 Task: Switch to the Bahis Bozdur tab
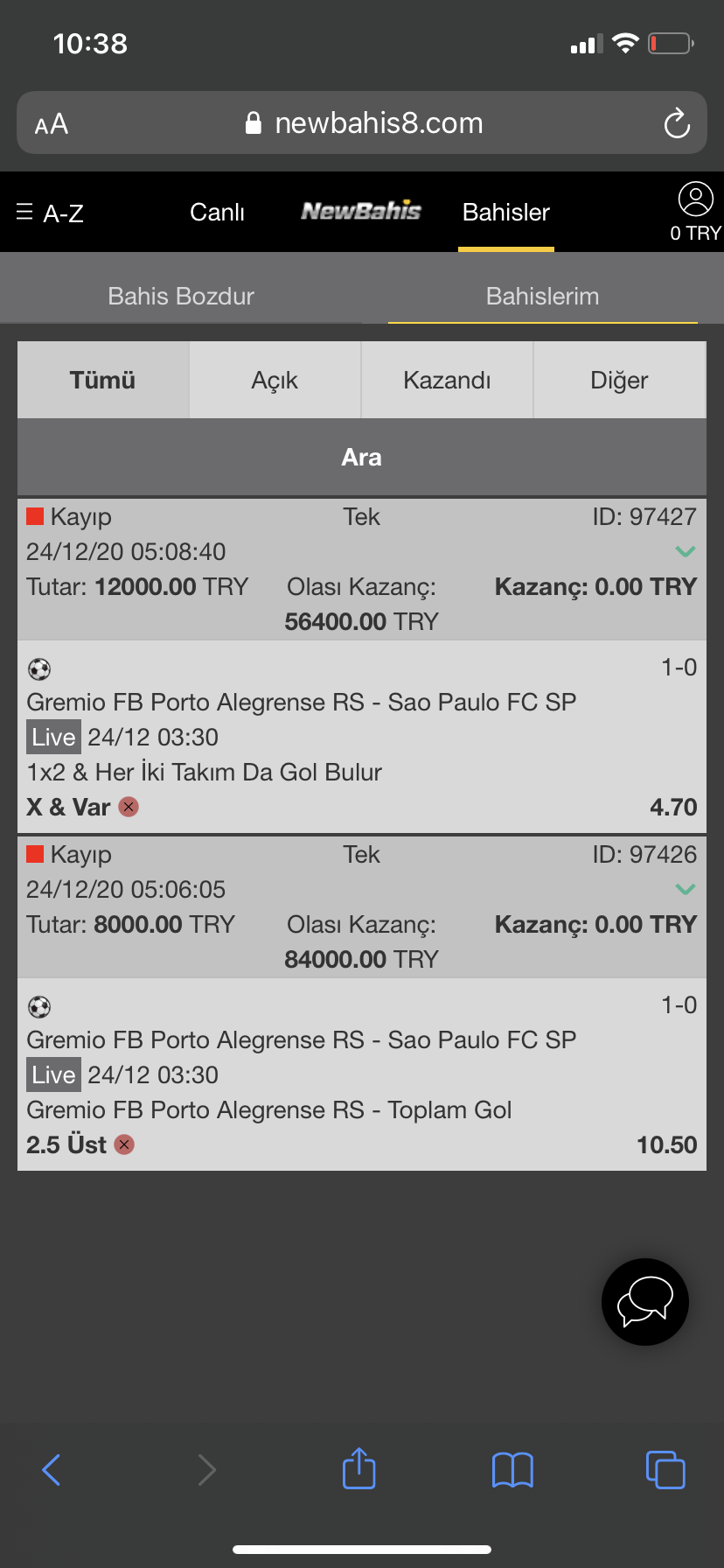point(181,296)
